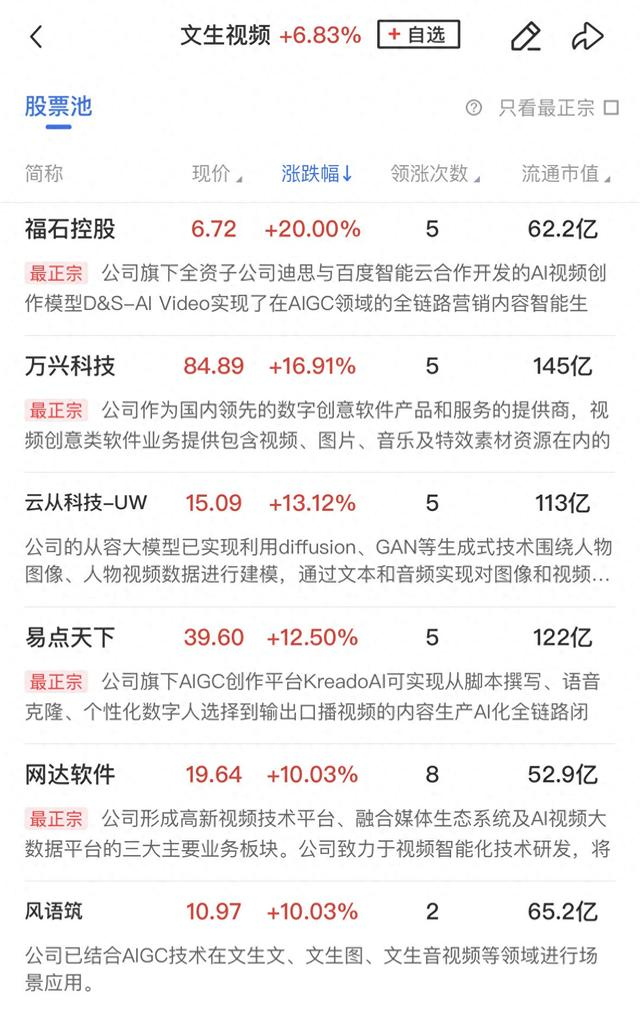This screenshot has width=640, height=1013.
Task: Select the 股票池 tab
Action: pyautogui.click(x=58, y=106)
